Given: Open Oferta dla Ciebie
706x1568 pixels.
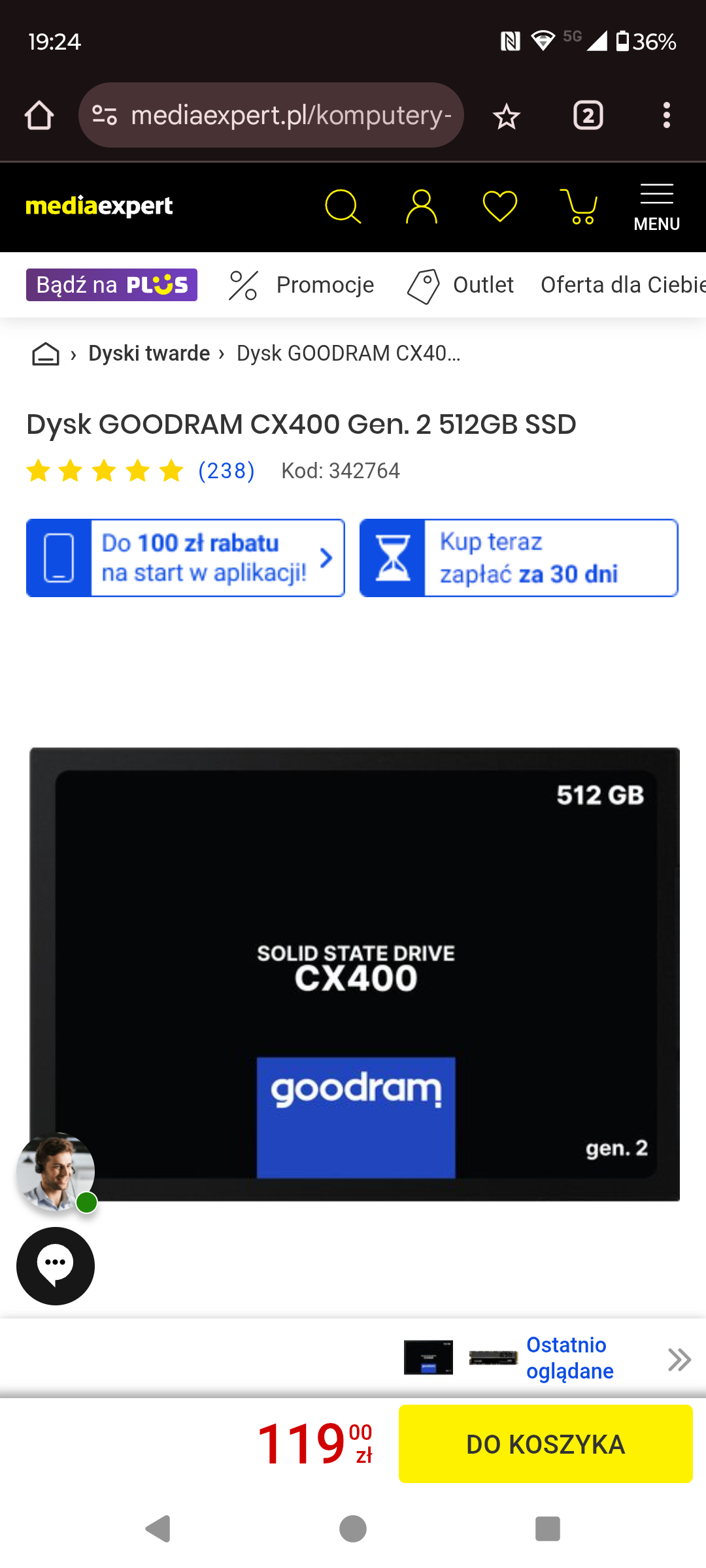Looking at the screenshot, I should 621,285.
